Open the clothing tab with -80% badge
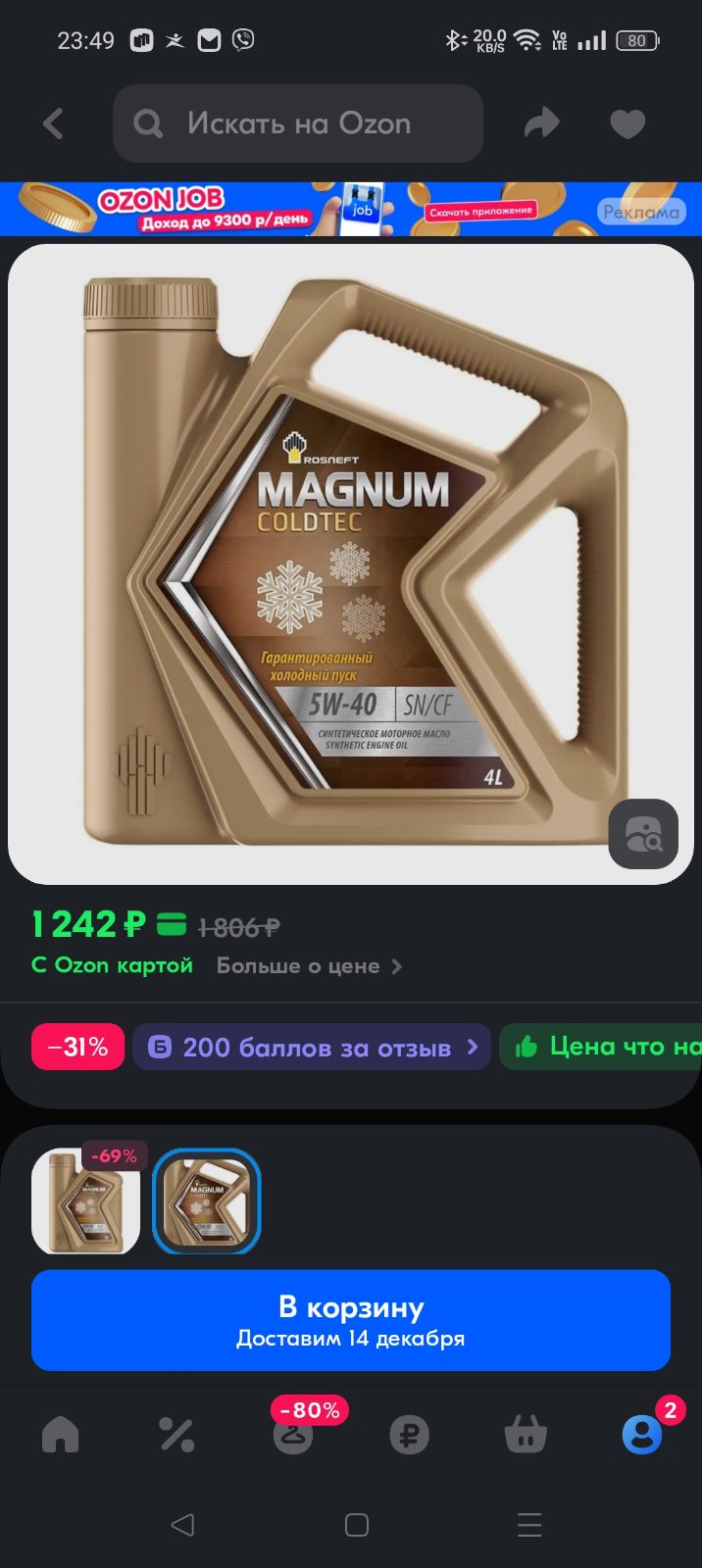 tap(293, 1435)
